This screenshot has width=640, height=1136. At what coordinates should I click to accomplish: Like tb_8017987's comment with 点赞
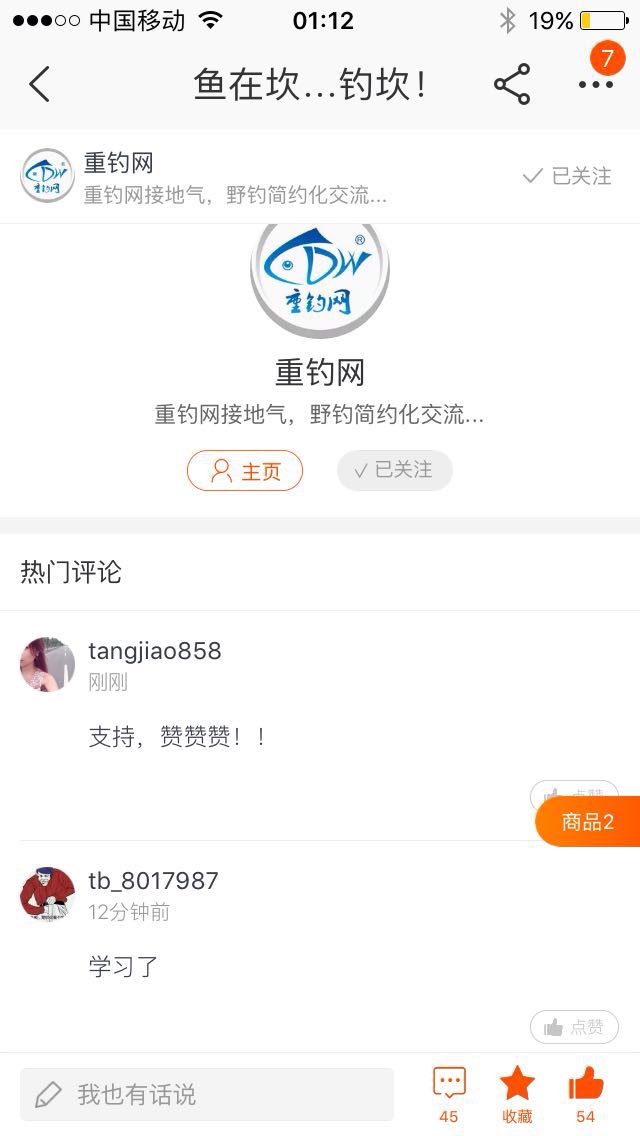click(x=574, y=1027)
